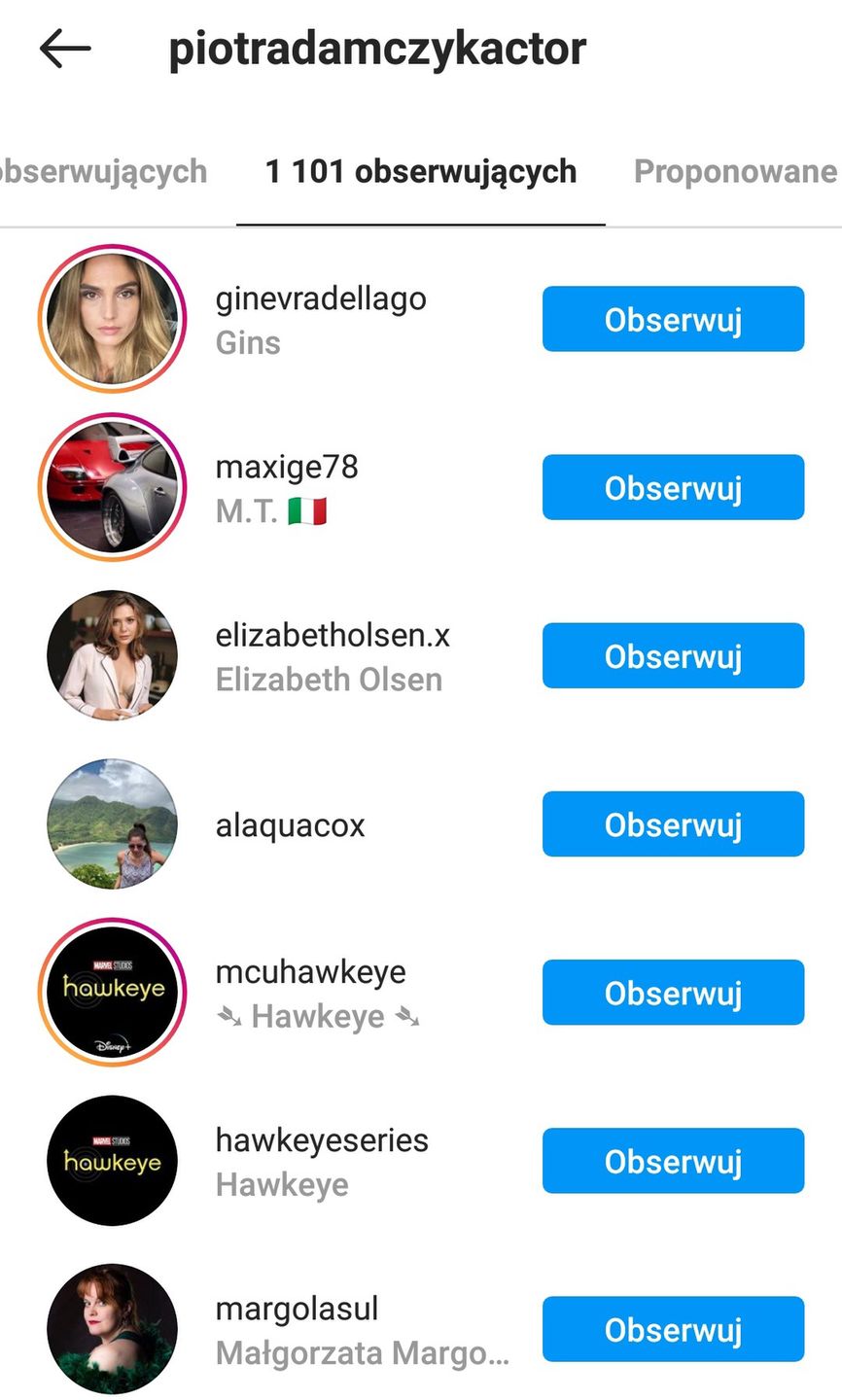
Task: Open the piotradamczykactor profile title
Action: point(377,47)
